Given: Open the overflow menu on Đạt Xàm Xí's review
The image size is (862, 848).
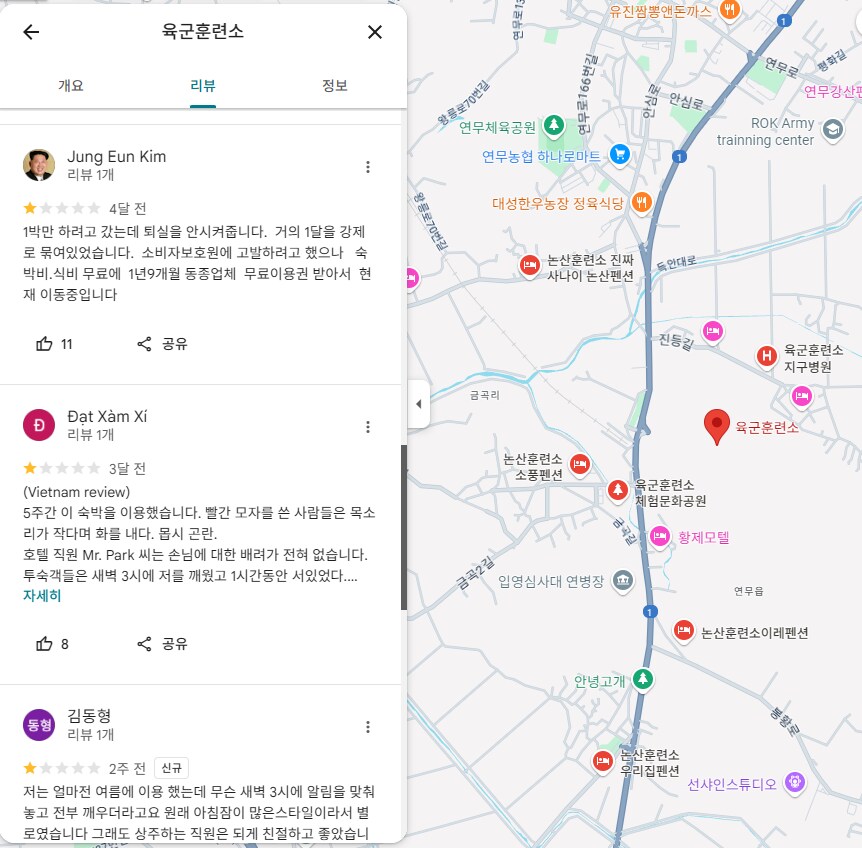Looking at the screenshot, I should pyautogui.click(x=368, y=427).
